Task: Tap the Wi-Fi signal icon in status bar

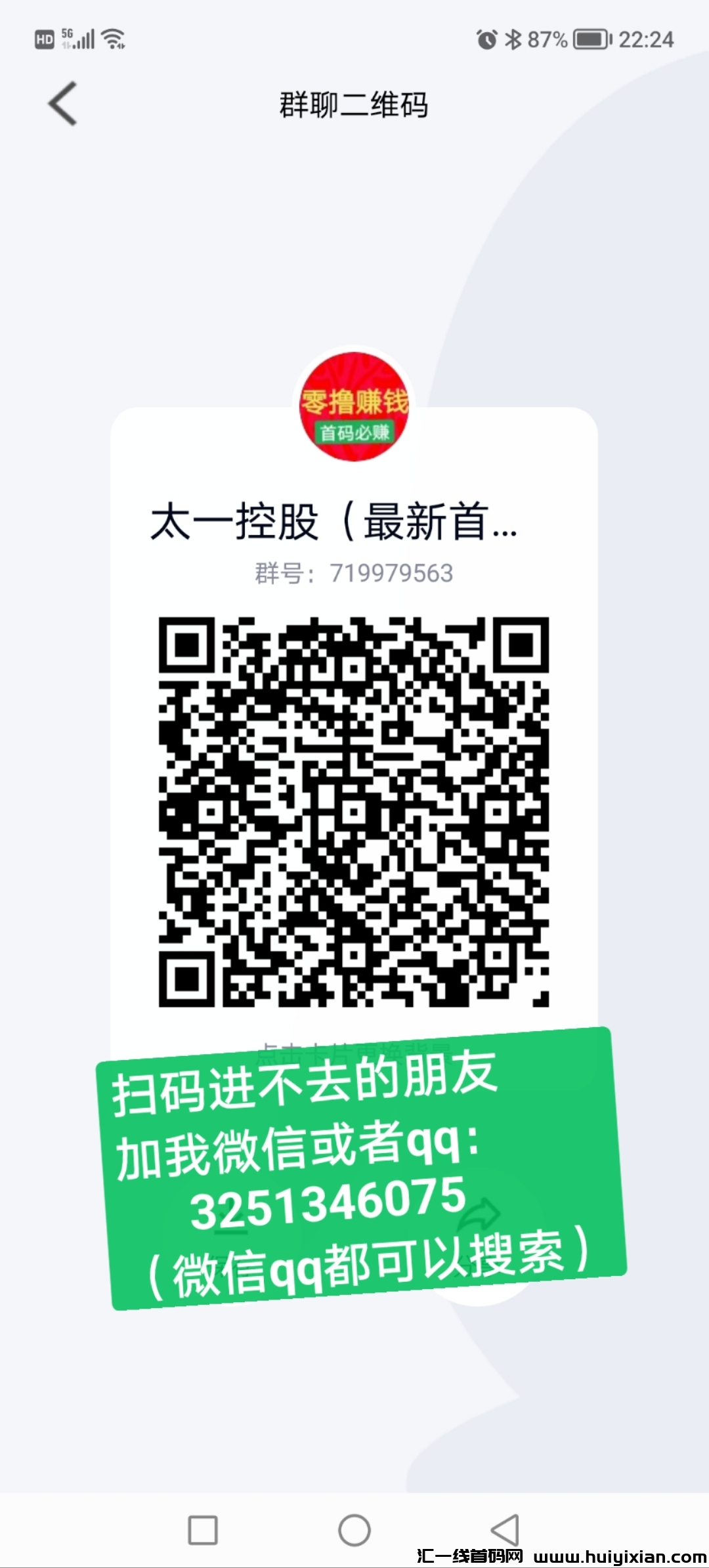Action: pyautogui.click(x=113, y=38)
